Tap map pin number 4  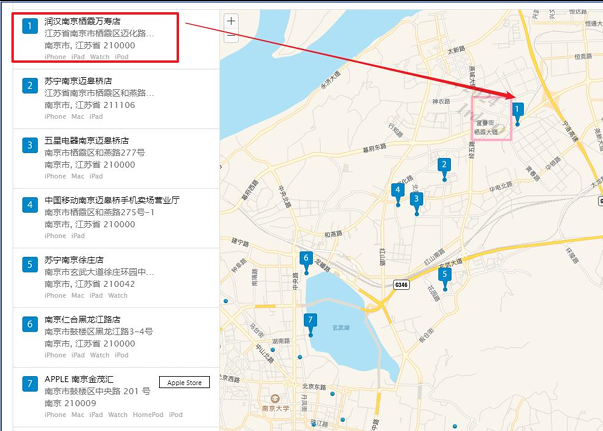coord(398,190)
